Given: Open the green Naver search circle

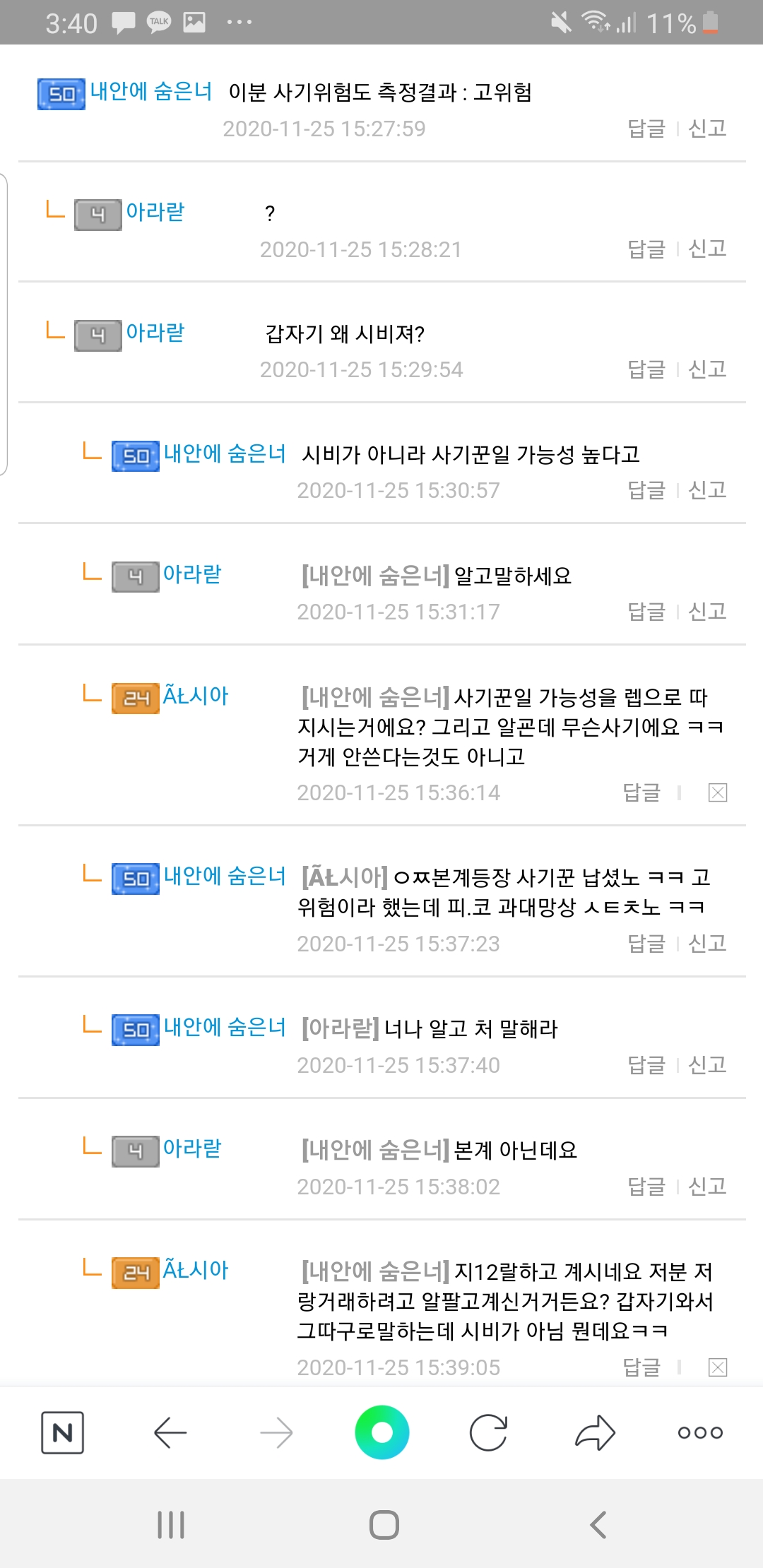Looking at the screenshot, I should coord(382,1432).
